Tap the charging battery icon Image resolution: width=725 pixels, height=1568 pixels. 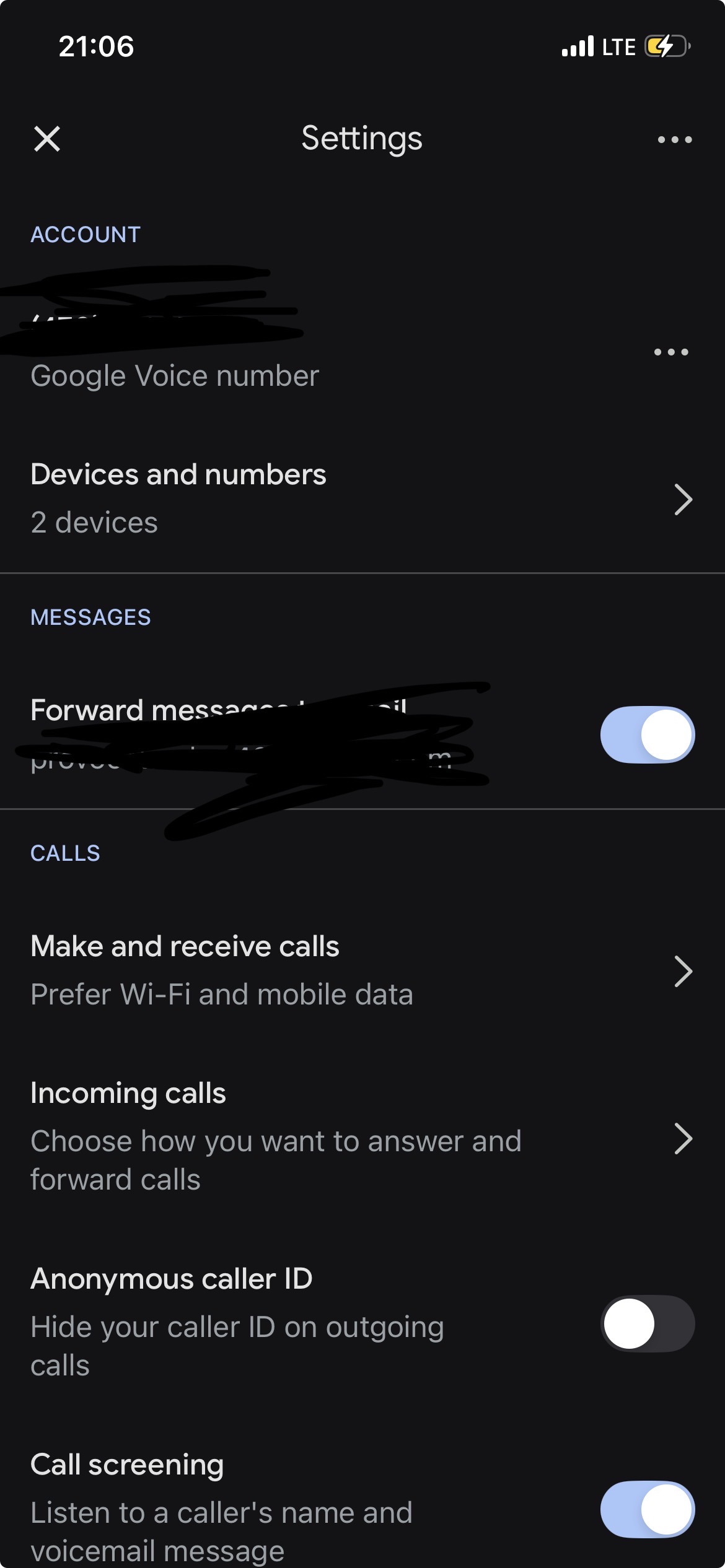point(664,46)
